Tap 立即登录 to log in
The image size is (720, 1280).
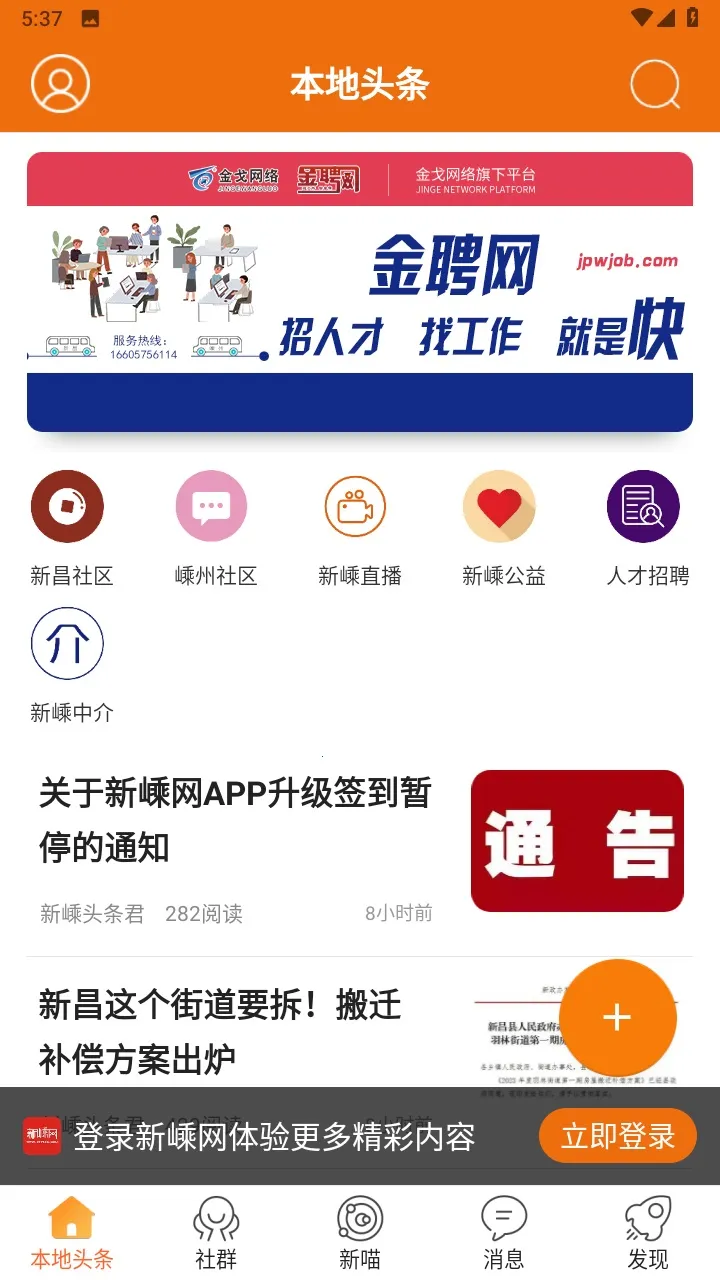(x=617, y=1136)
